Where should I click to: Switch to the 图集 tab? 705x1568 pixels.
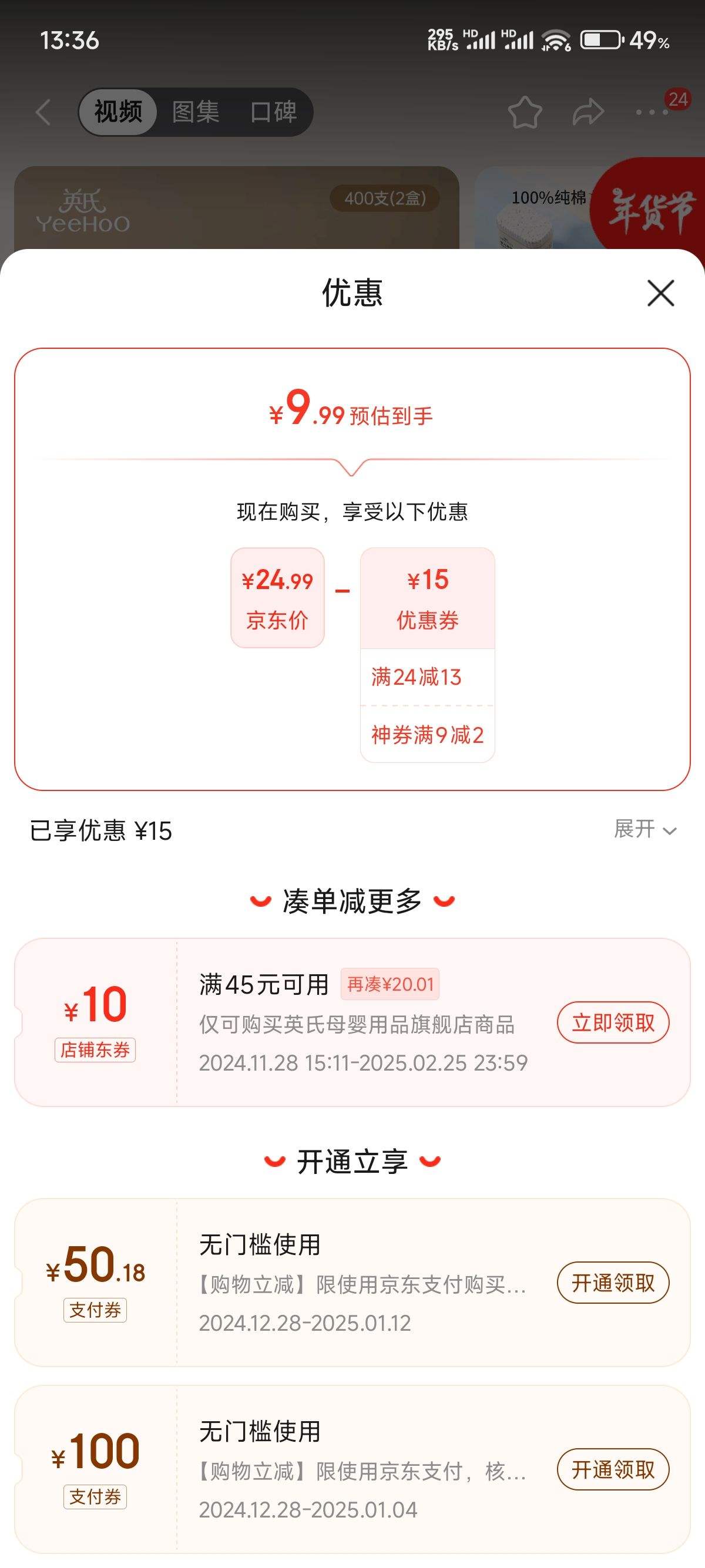196,112
